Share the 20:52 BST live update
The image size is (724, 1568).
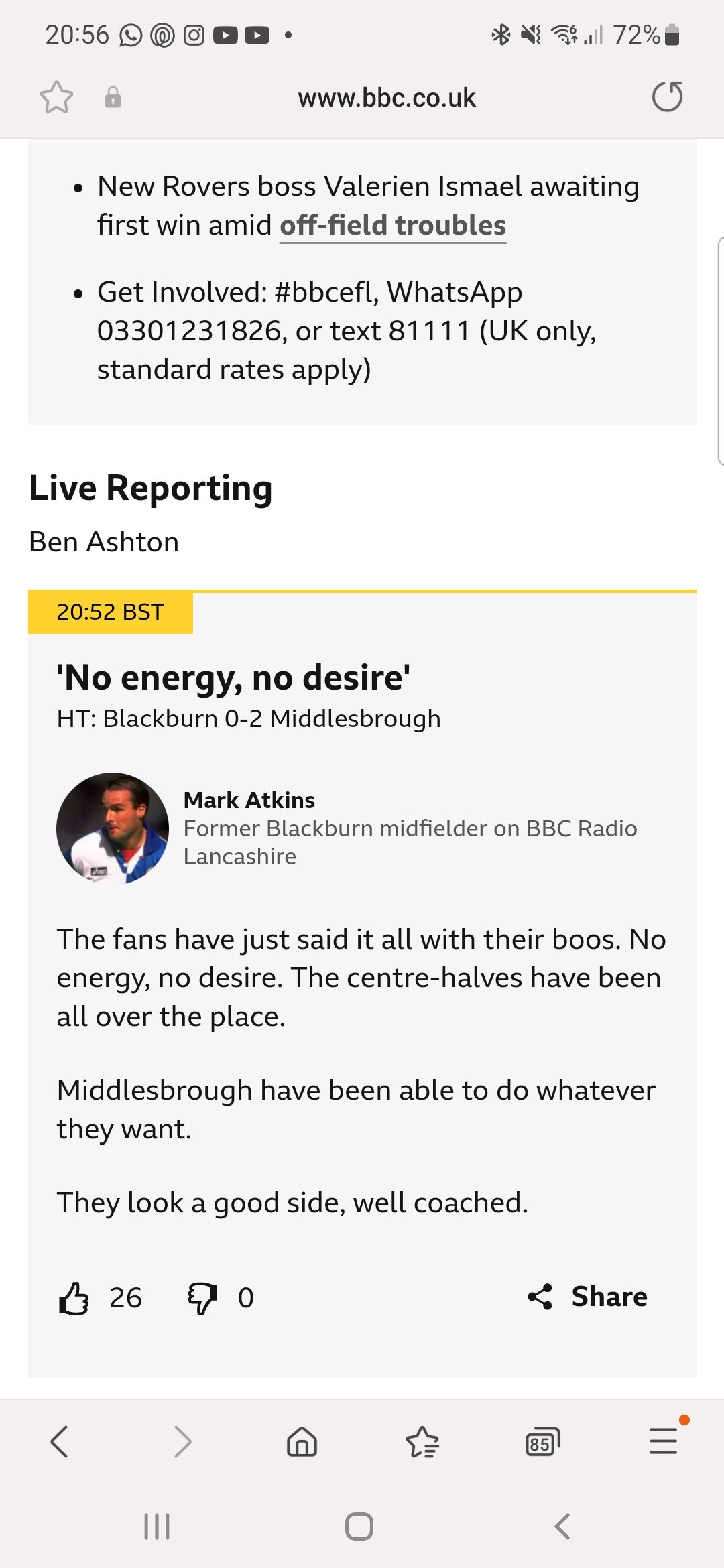tap(588, 1297)
